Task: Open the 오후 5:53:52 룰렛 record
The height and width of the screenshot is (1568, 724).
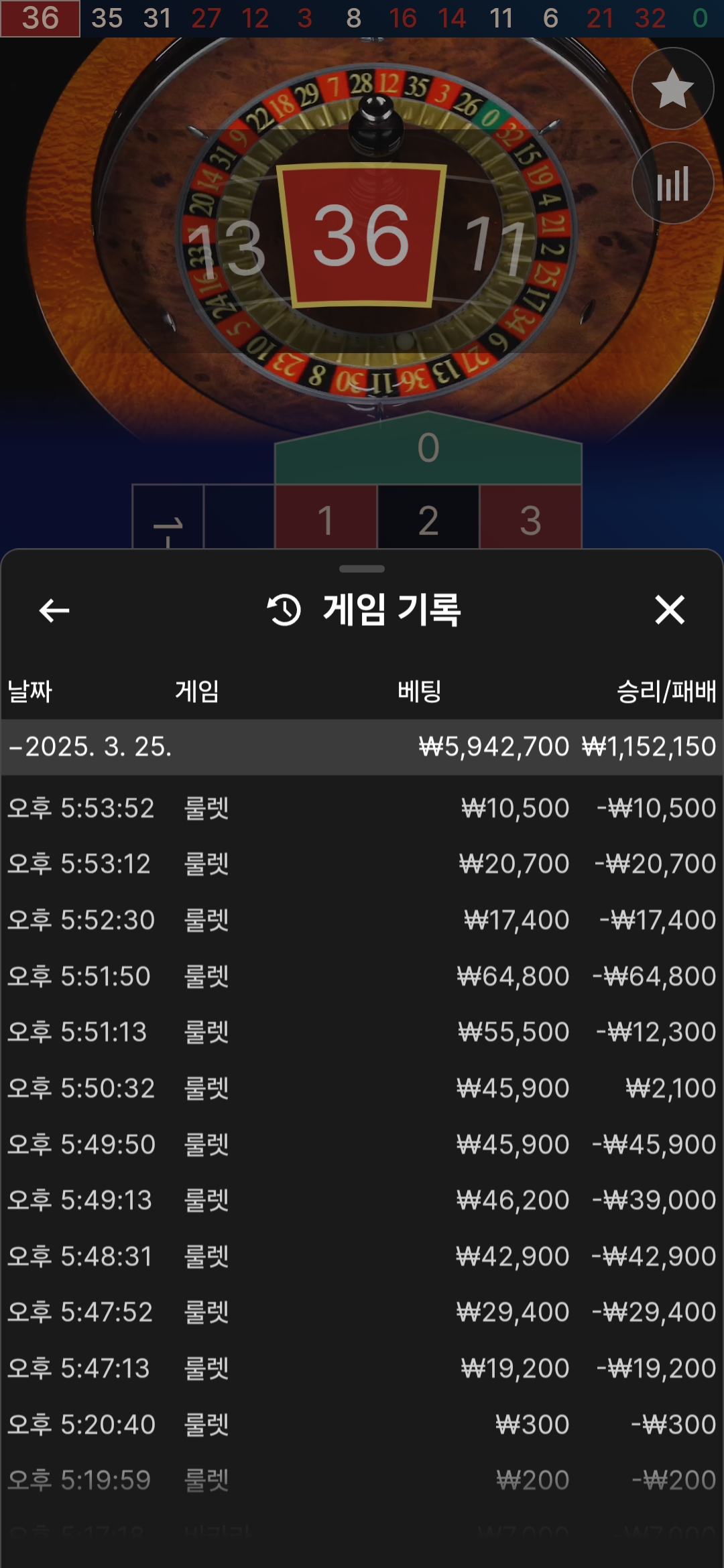Action: (362, 808)
